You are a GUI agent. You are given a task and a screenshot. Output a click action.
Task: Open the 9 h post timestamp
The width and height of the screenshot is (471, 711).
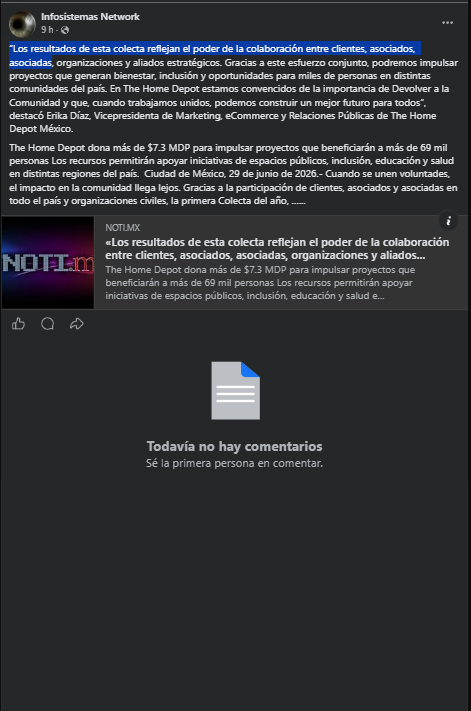click(x=47, y=30)
